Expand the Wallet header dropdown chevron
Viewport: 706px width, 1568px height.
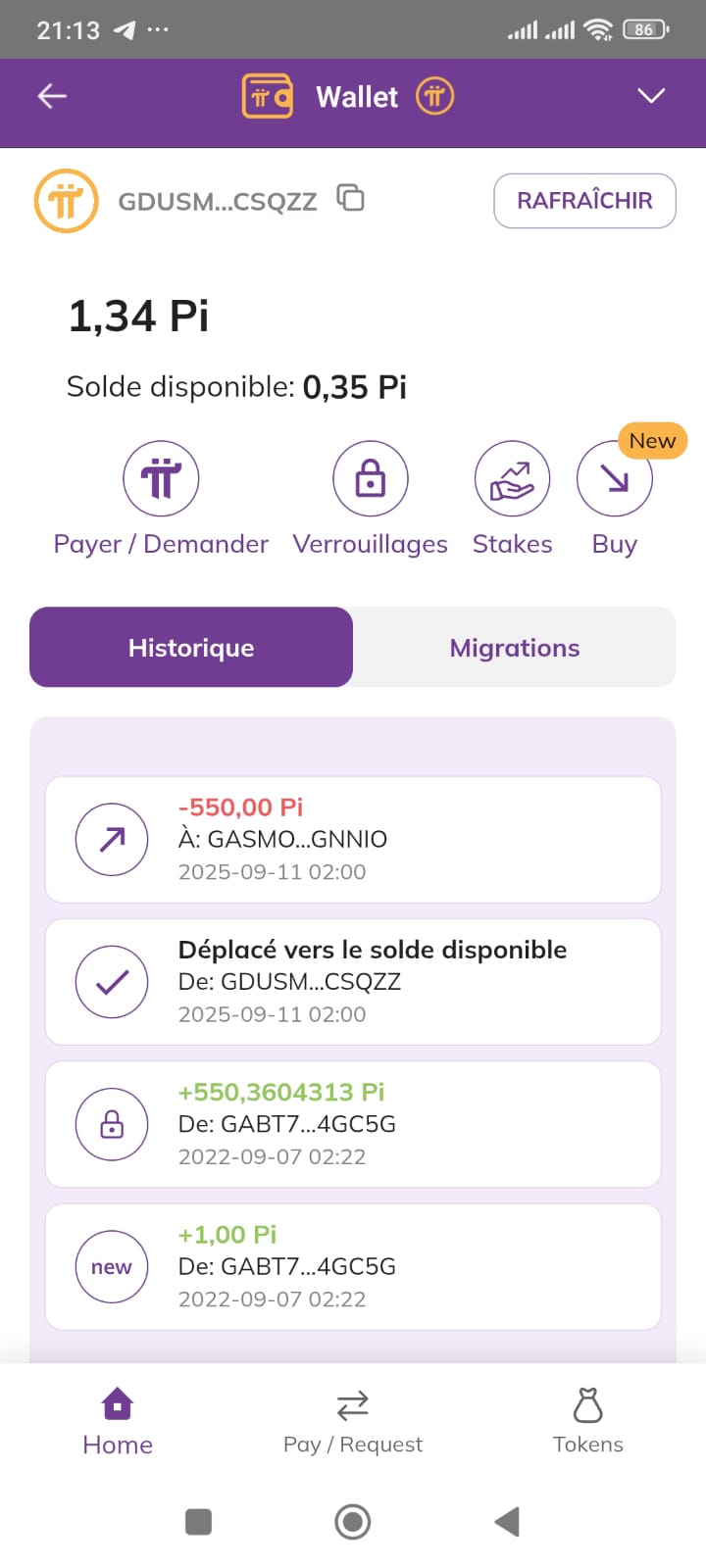pyautogui.click(x=651, y=96)
